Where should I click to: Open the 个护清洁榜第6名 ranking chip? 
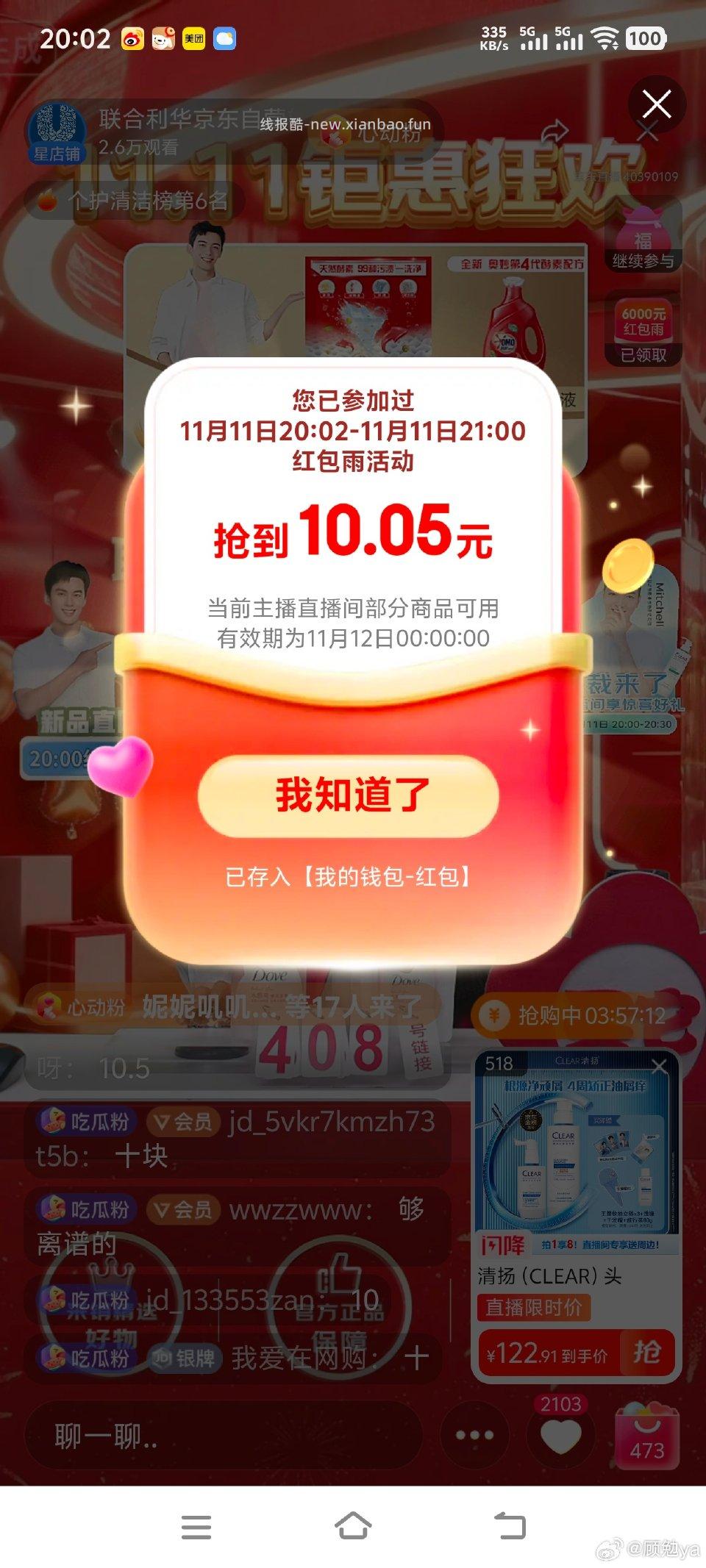pos(136,200)
